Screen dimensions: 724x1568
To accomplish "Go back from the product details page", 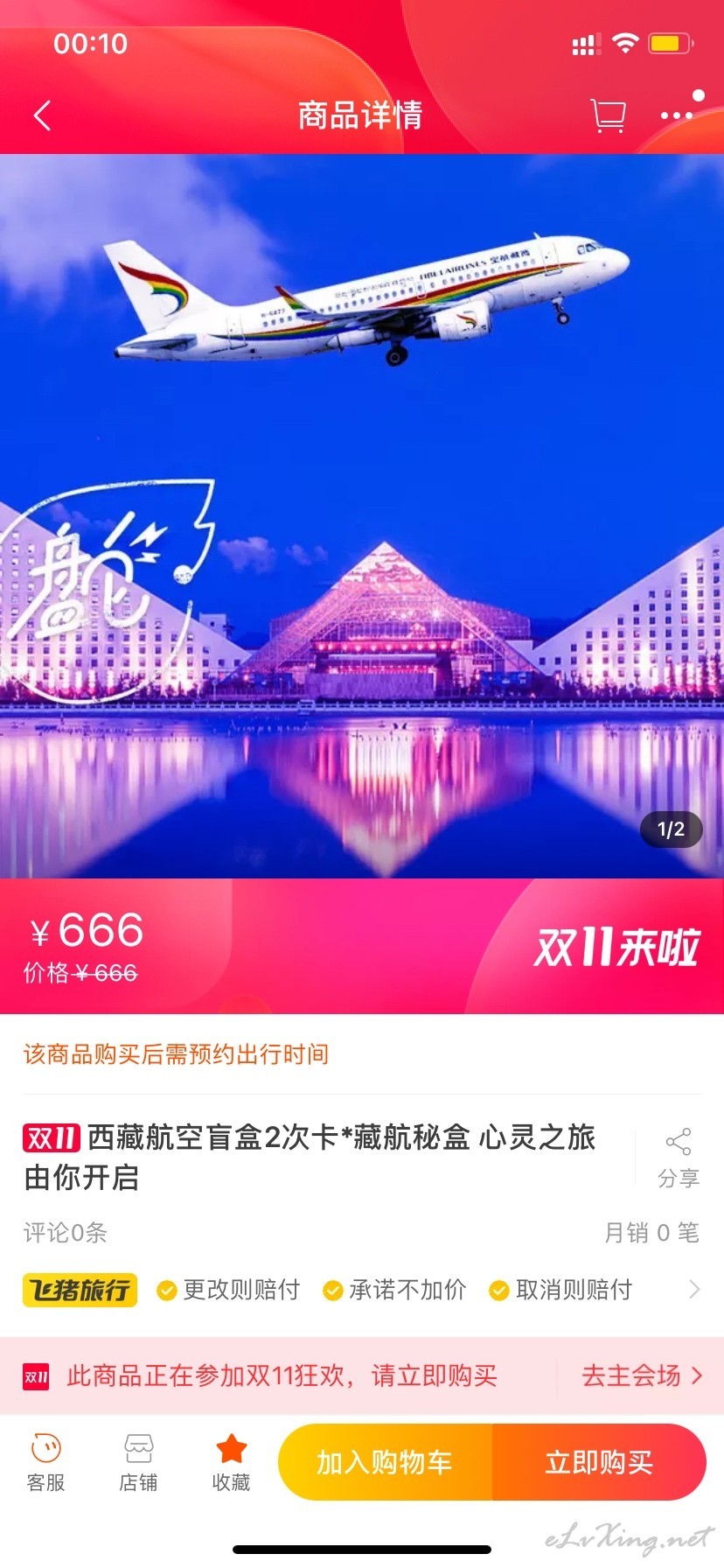I will [42, 115].
